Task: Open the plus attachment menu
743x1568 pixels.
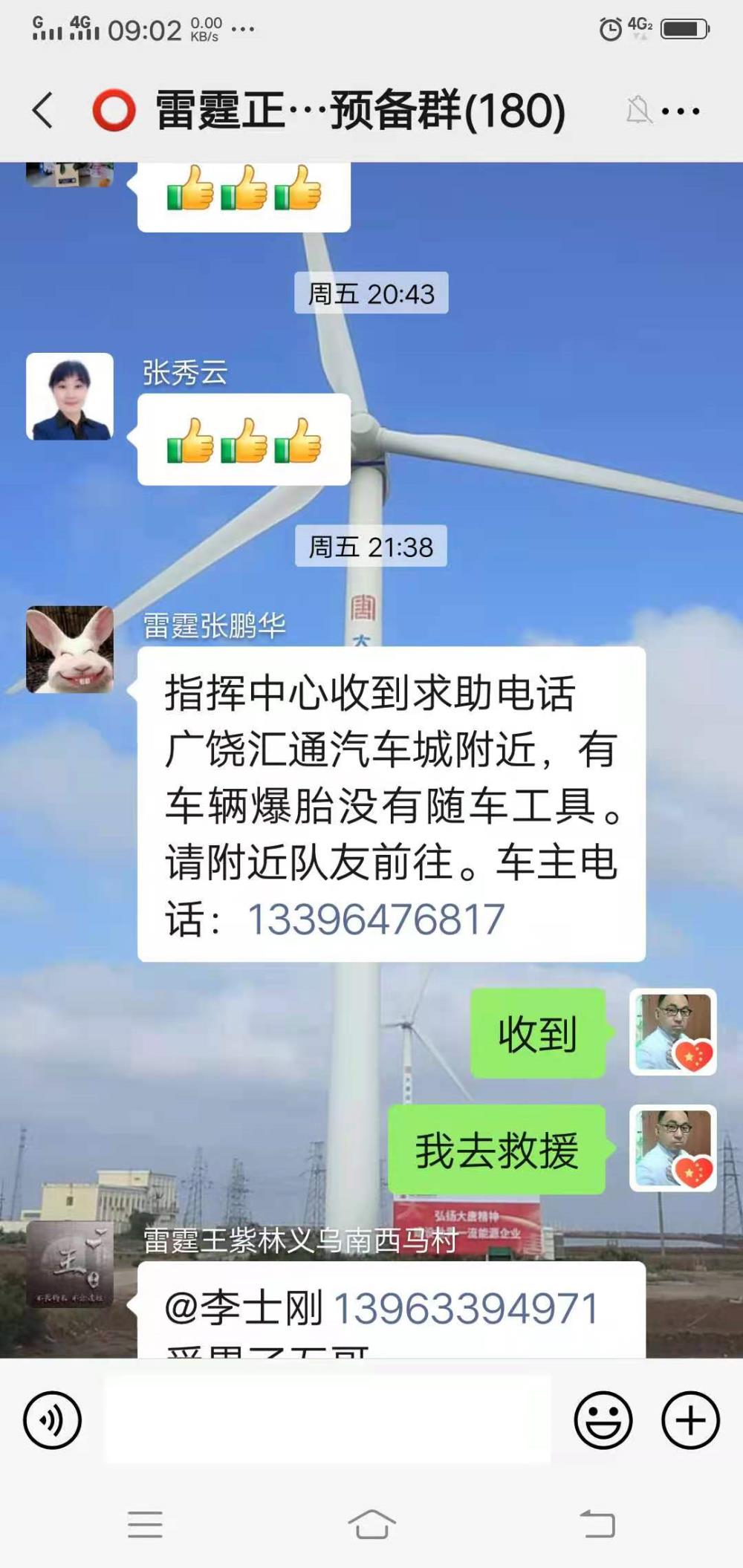Action: 691,1421
